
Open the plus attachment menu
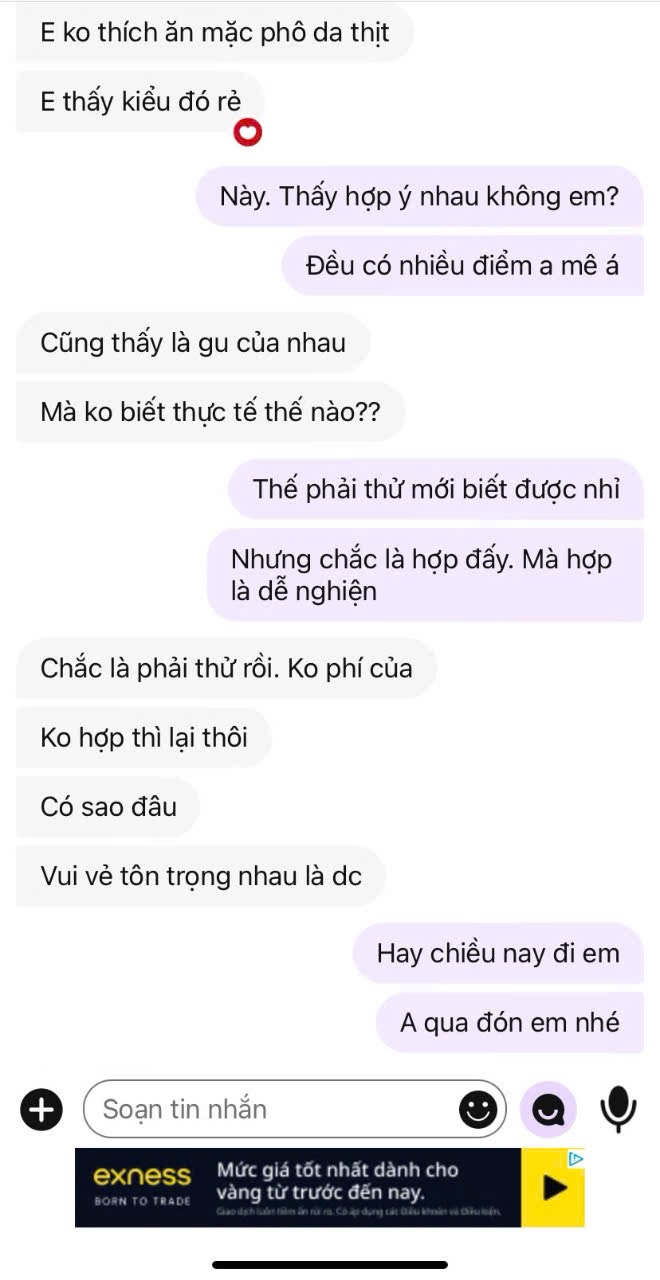point(41,1109)
